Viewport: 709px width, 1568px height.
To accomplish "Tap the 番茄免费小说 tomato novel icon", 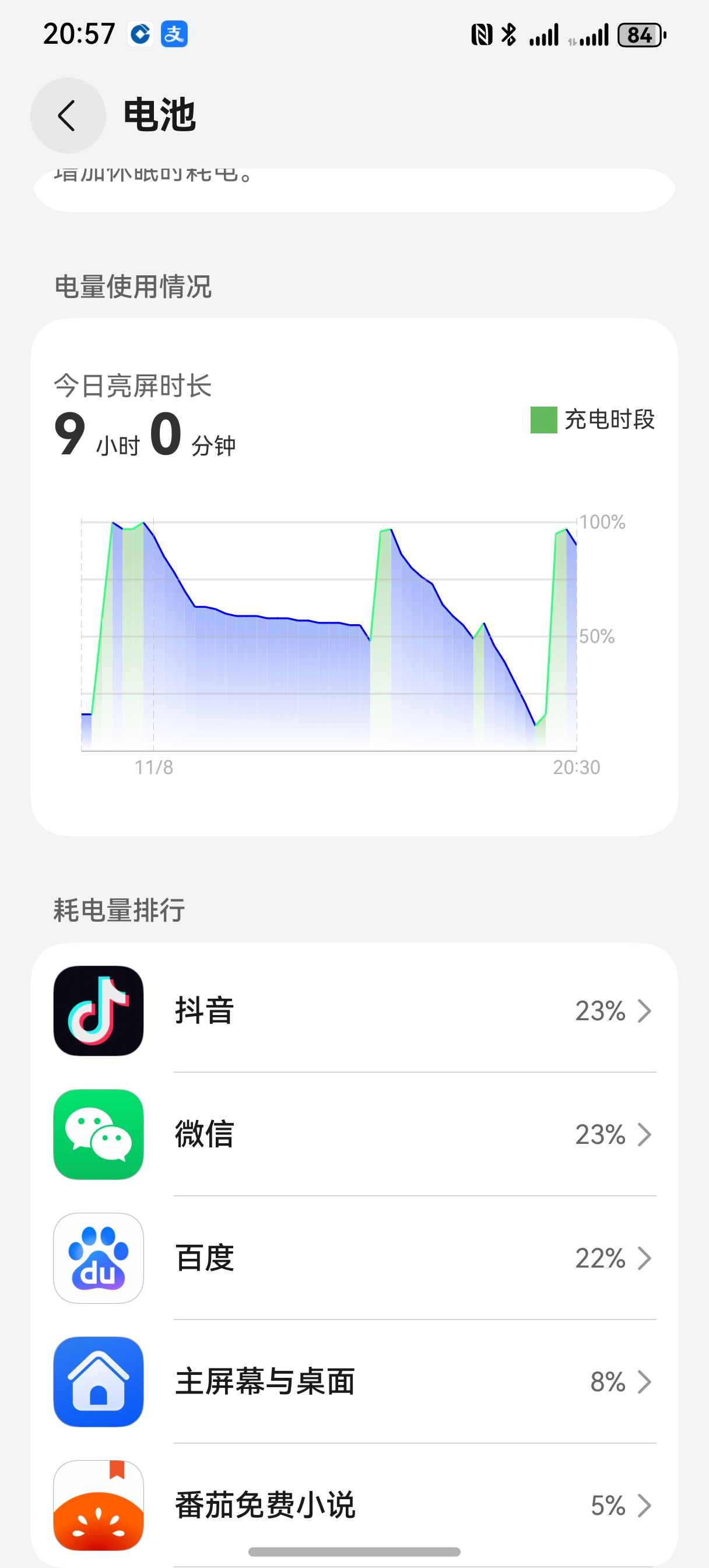I will (x=98, y=1506).
